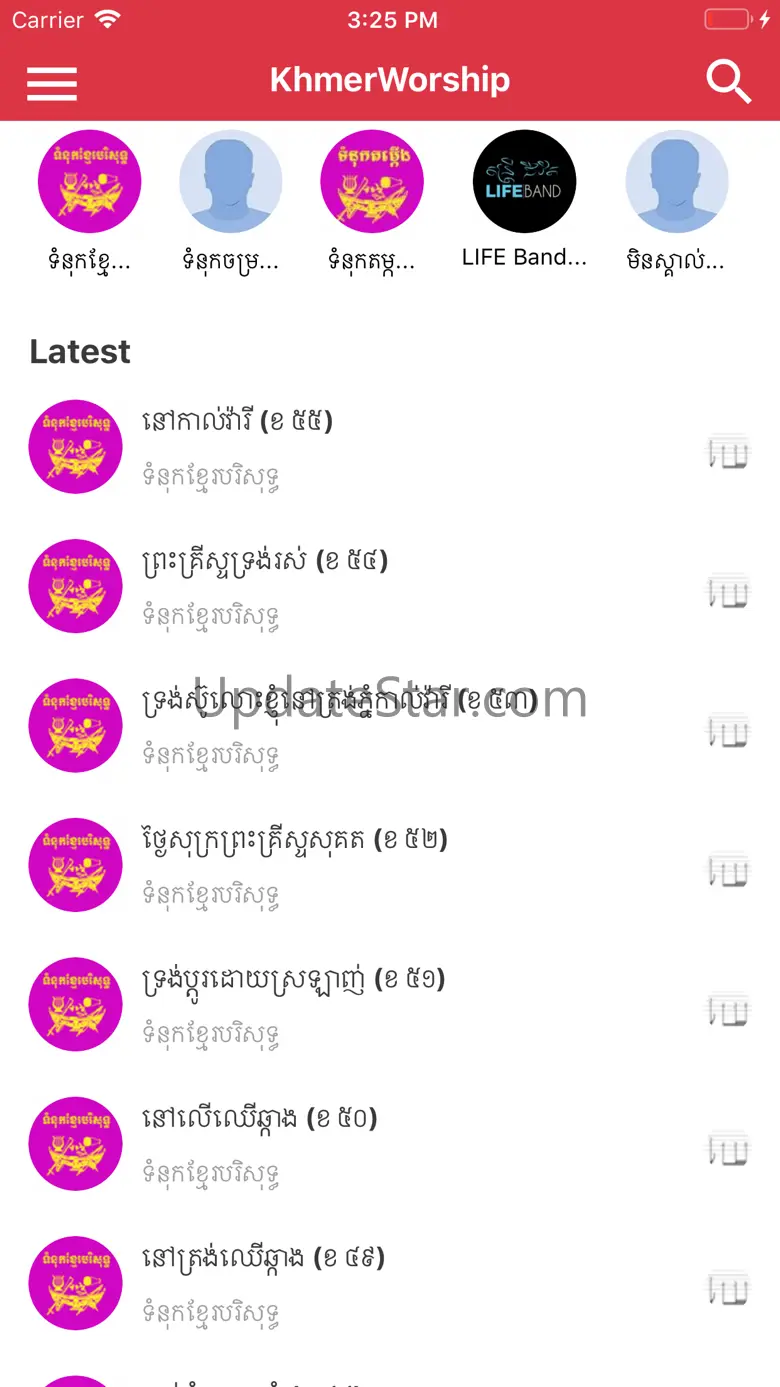
Task: Tap chord sheet icon for song (ខ ៥០)
Action: pyautogui.click(x=728, y=1149)
